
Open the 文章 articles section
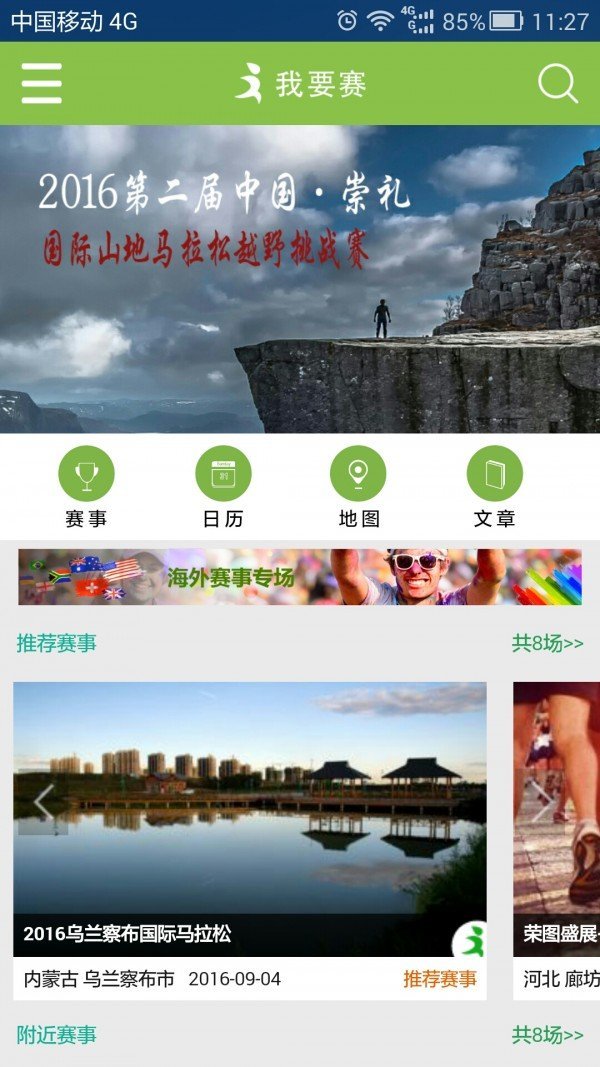tap(494, 487)
